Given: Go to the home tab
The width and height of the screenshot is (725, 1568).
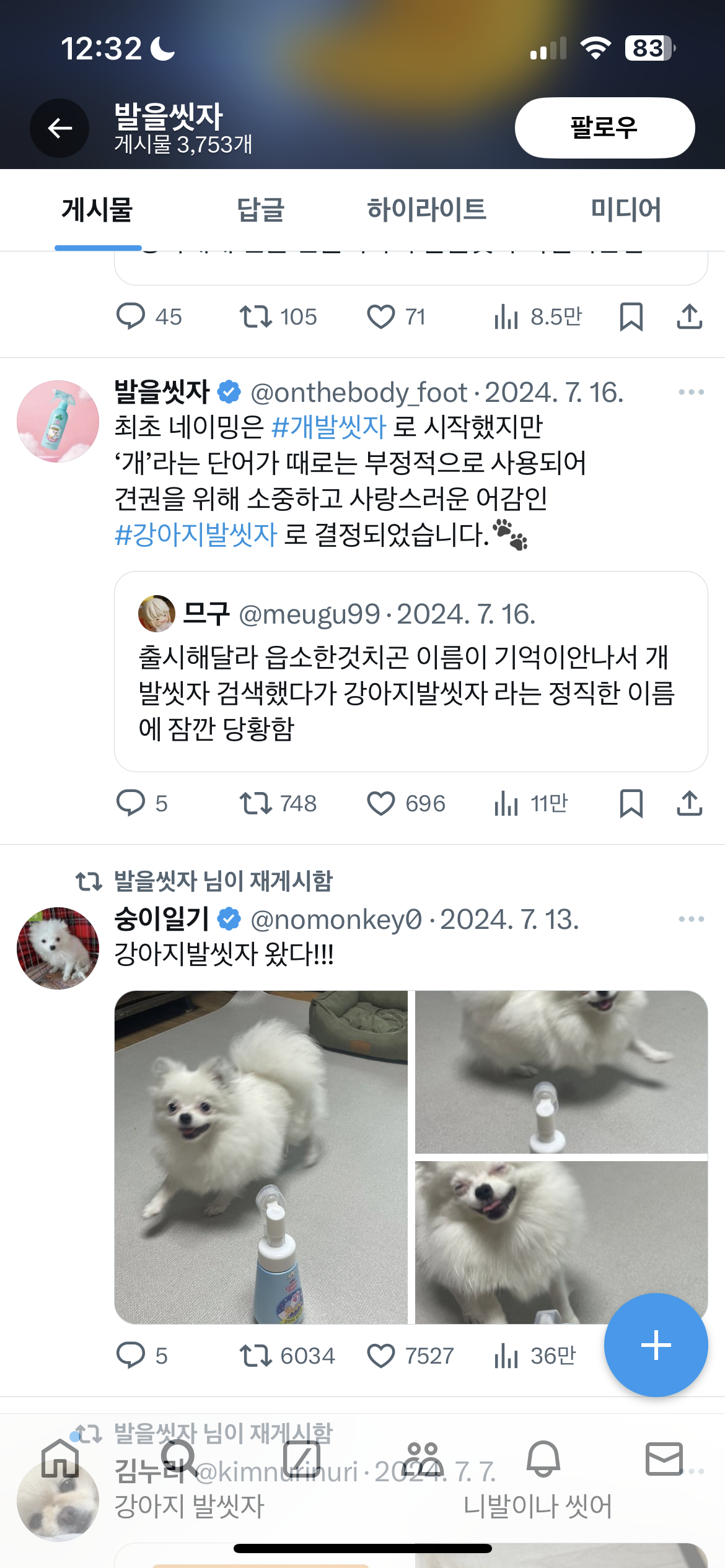Looking at the screenshot, I should click(60, 1459).
